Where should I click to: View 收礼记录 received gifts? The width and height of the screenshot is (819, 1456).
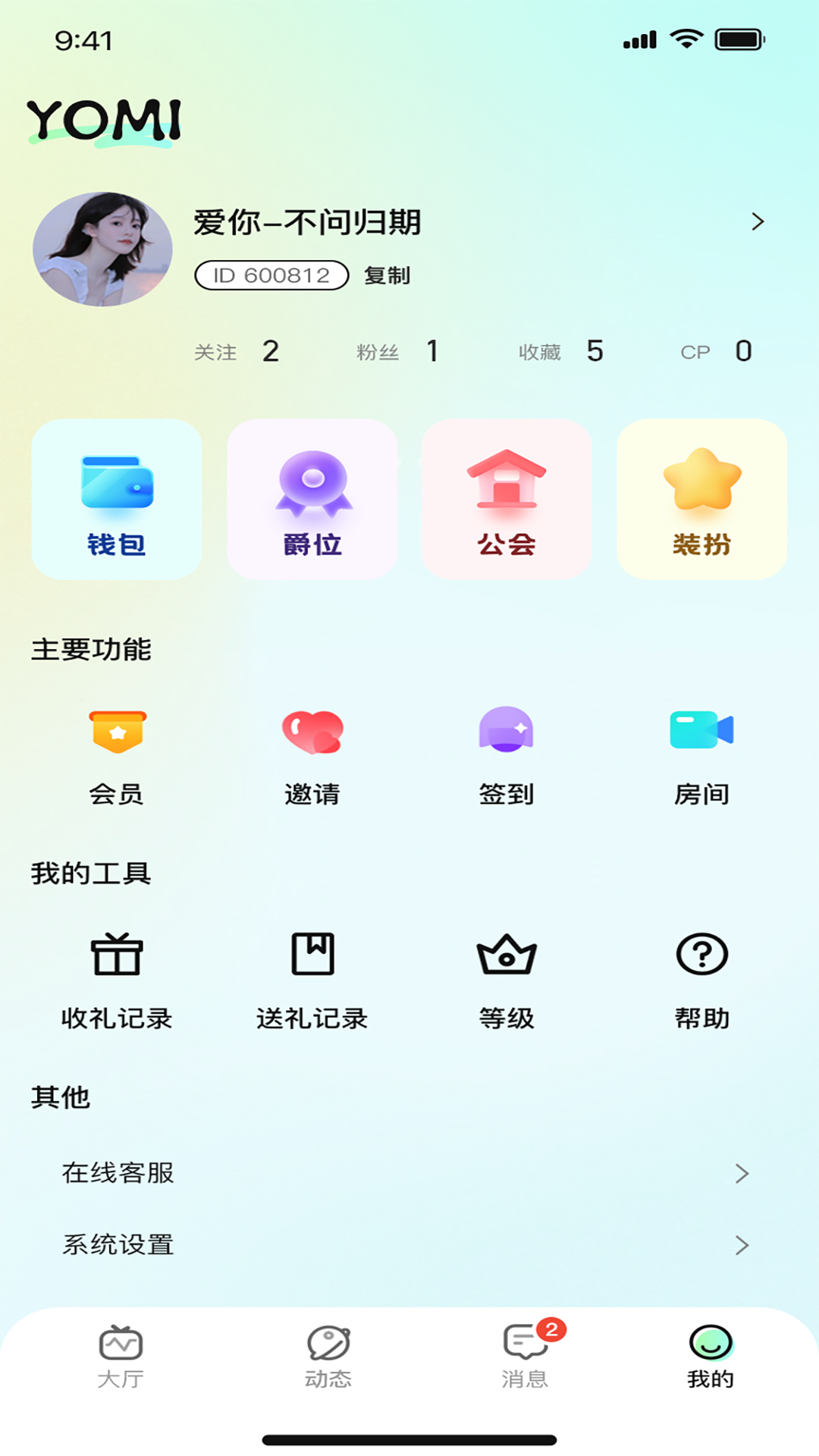(117, 980)
